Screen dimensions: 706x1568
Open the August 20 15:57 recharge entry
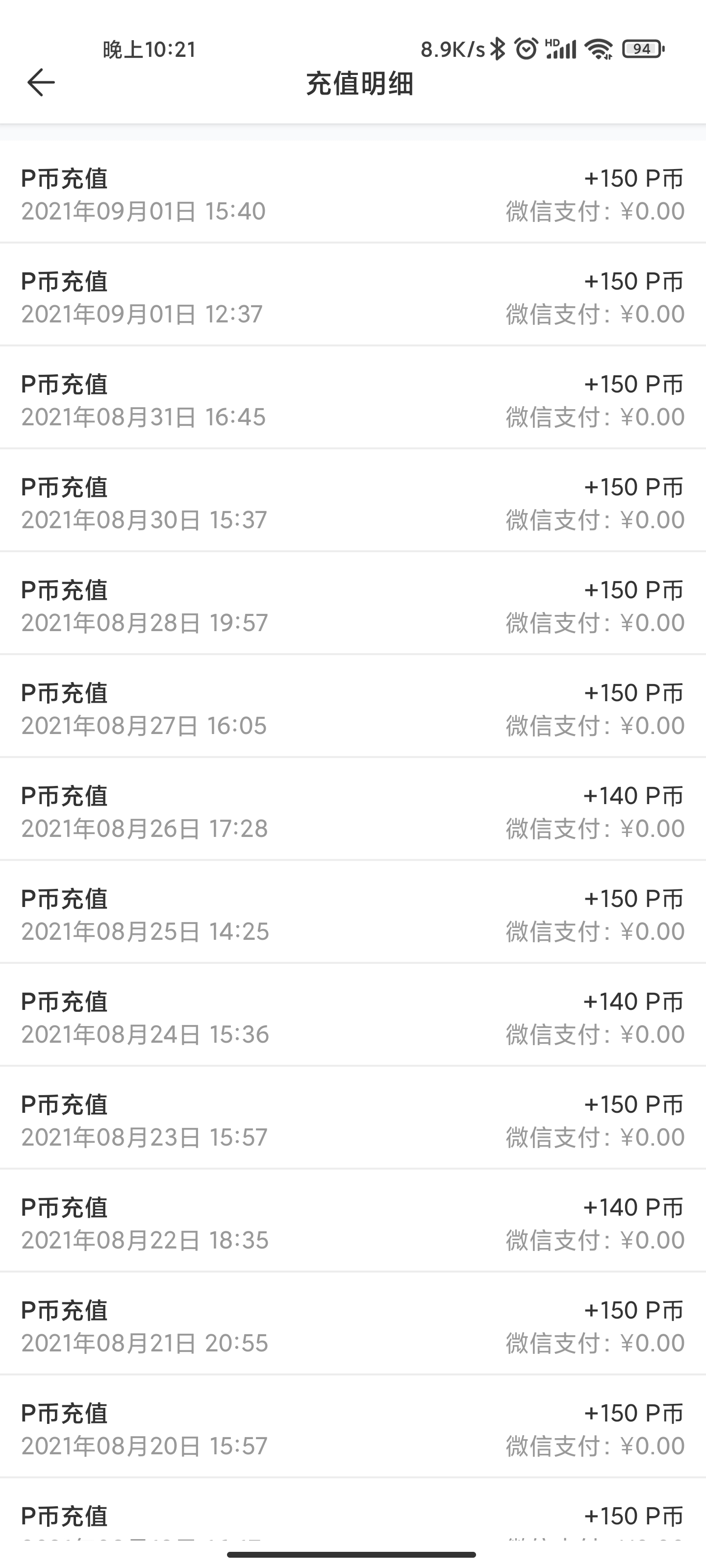[x=353, y=1427]
